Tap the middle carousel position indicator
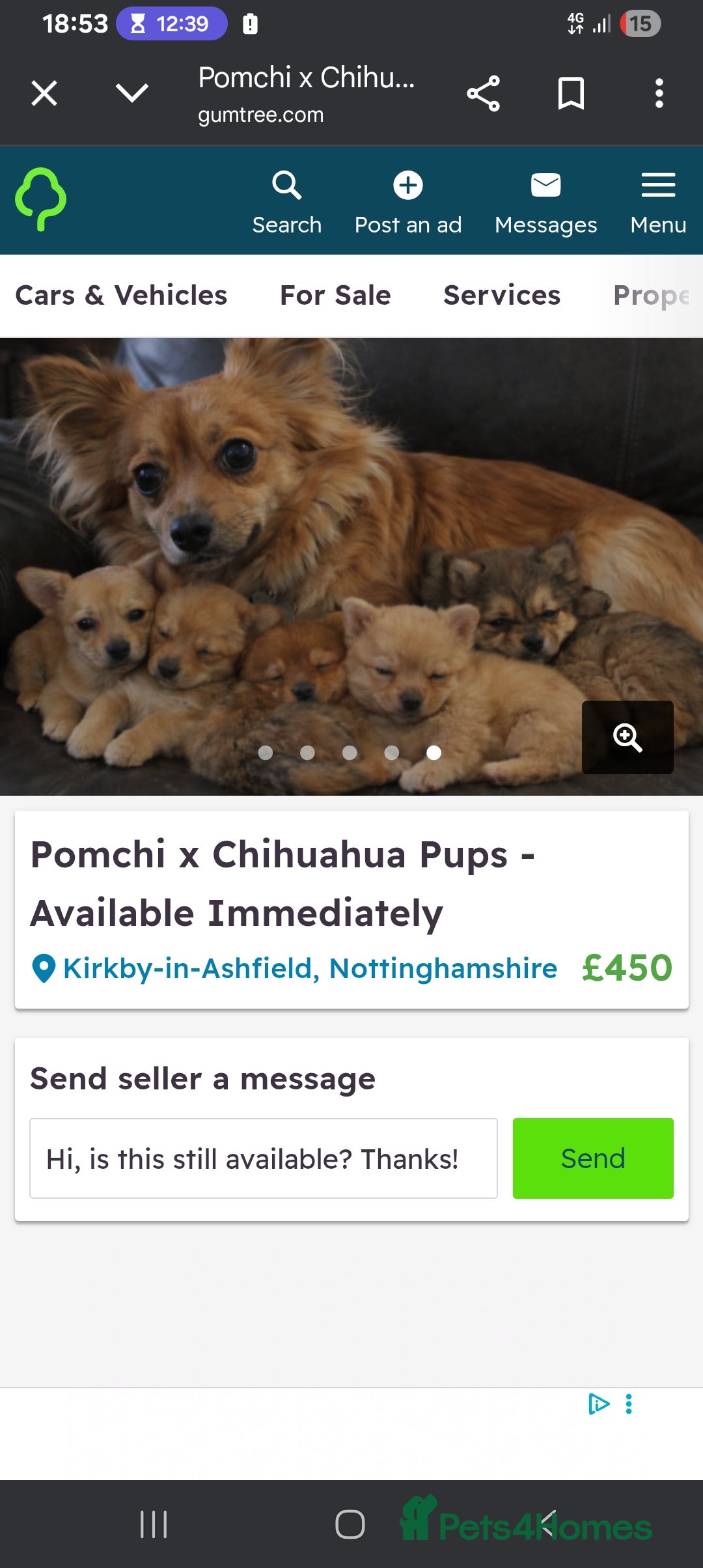Image resolution: width=703 pixels, height=1568 pixels. coord(350,753)
